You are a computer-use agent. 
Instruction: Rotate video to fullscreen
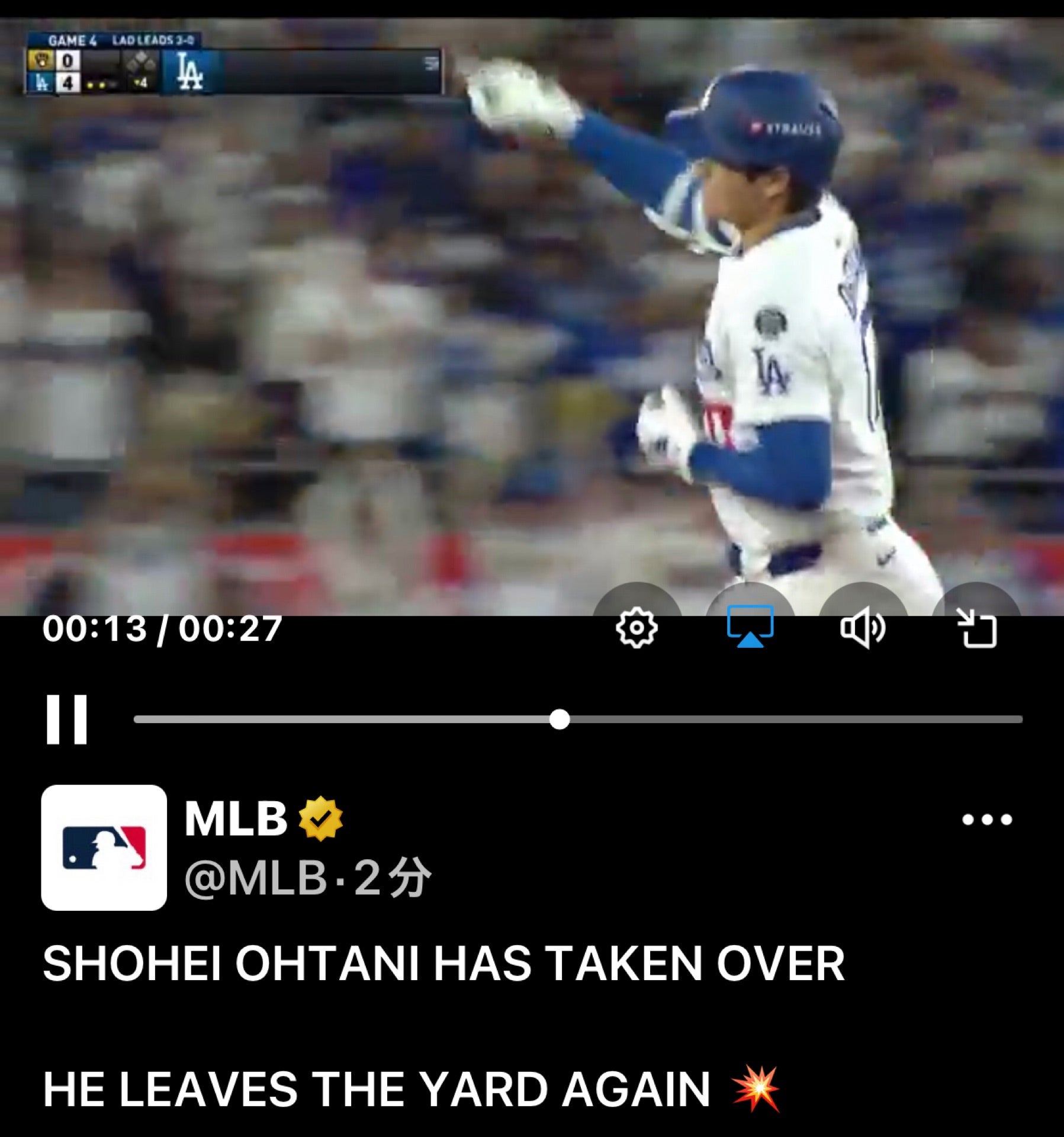pos(977,628)
